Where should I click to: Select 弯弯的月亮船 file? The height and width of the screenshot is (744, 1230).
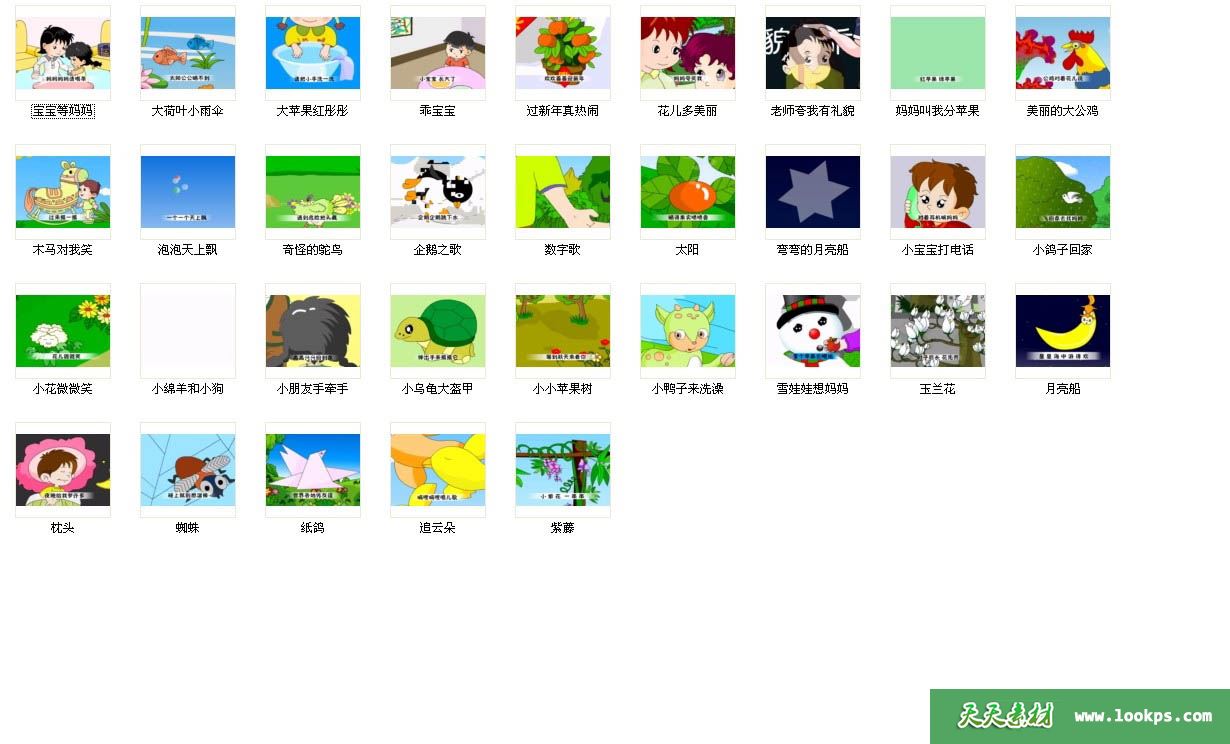pos(812,192)
